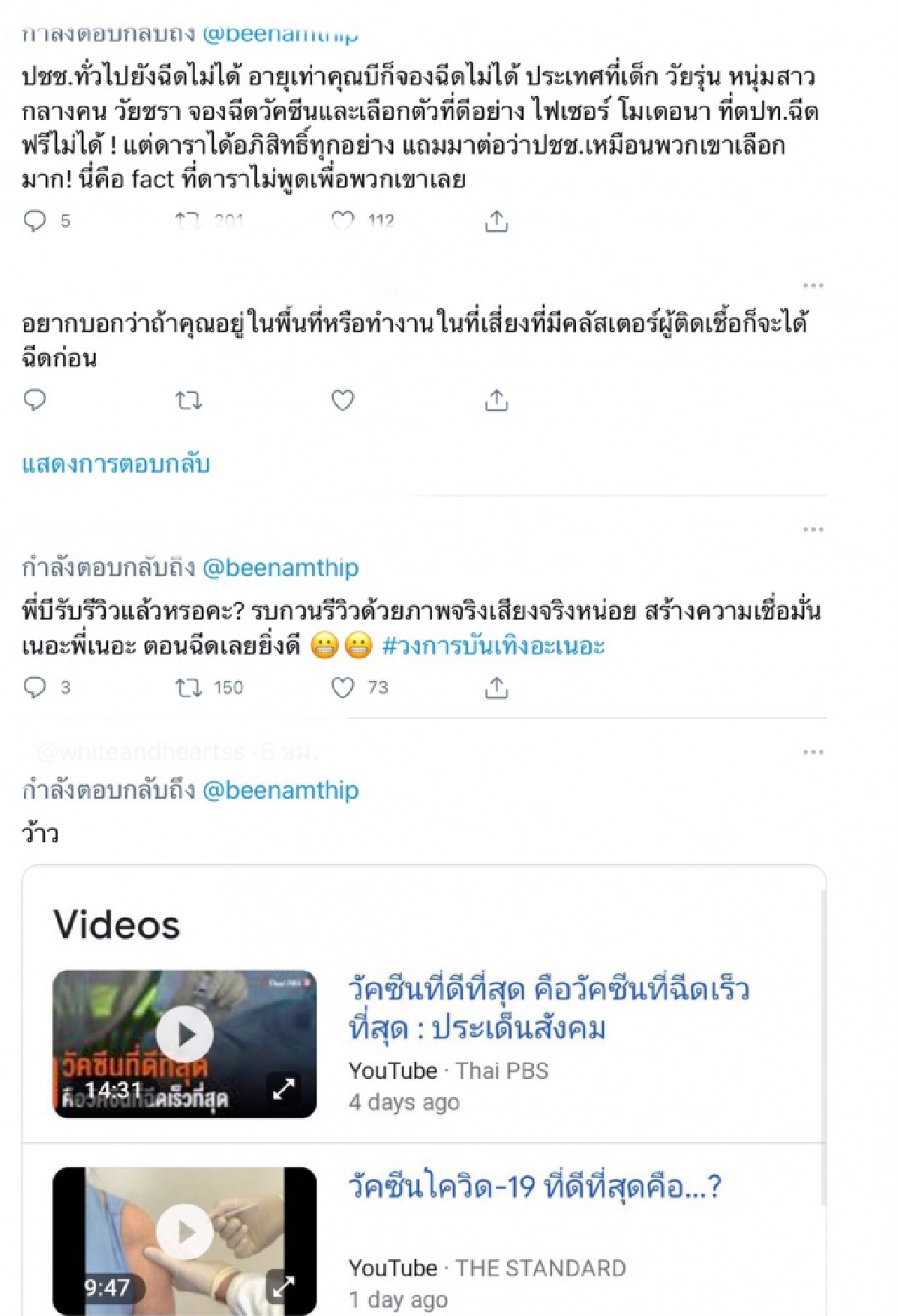The height and width of the screenshot is (1316, 900).
Task: Open the share arrow on the first reply
Action: (x=495, y=220)
